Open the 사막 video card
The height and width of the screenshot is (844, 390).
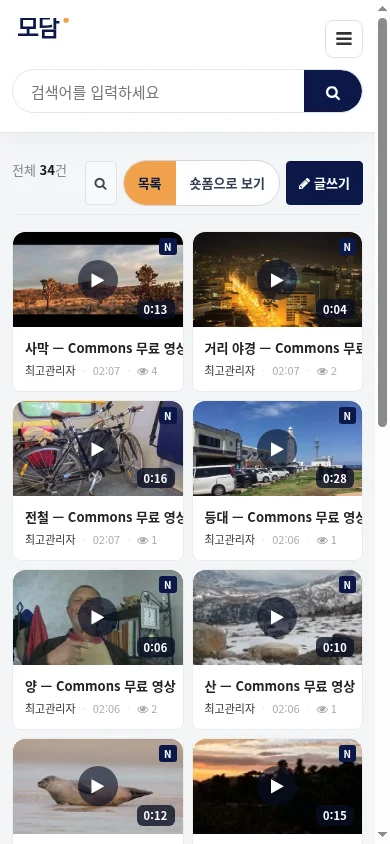(x=98, y=311)
